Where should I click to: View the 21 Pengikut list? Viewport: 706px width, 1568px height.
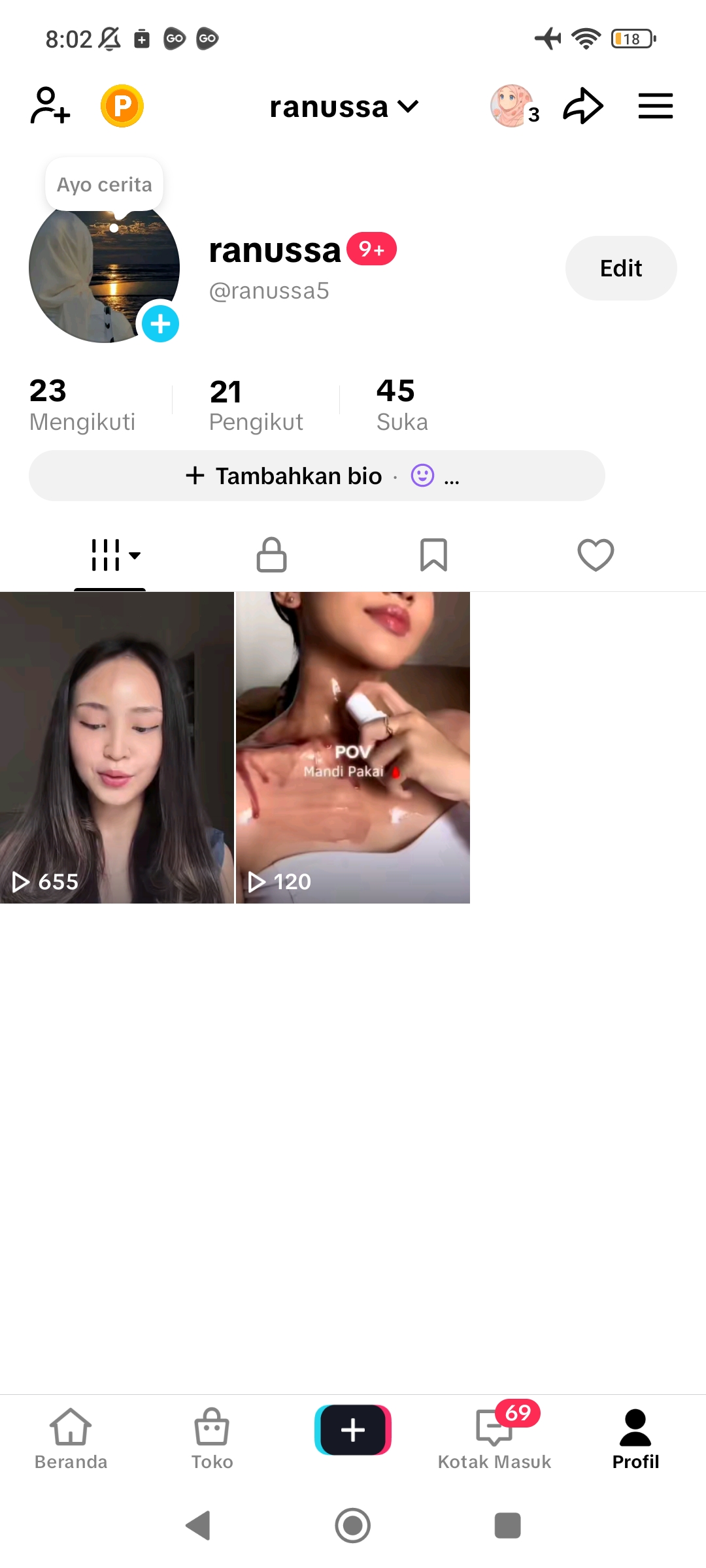tap(256, 405)
